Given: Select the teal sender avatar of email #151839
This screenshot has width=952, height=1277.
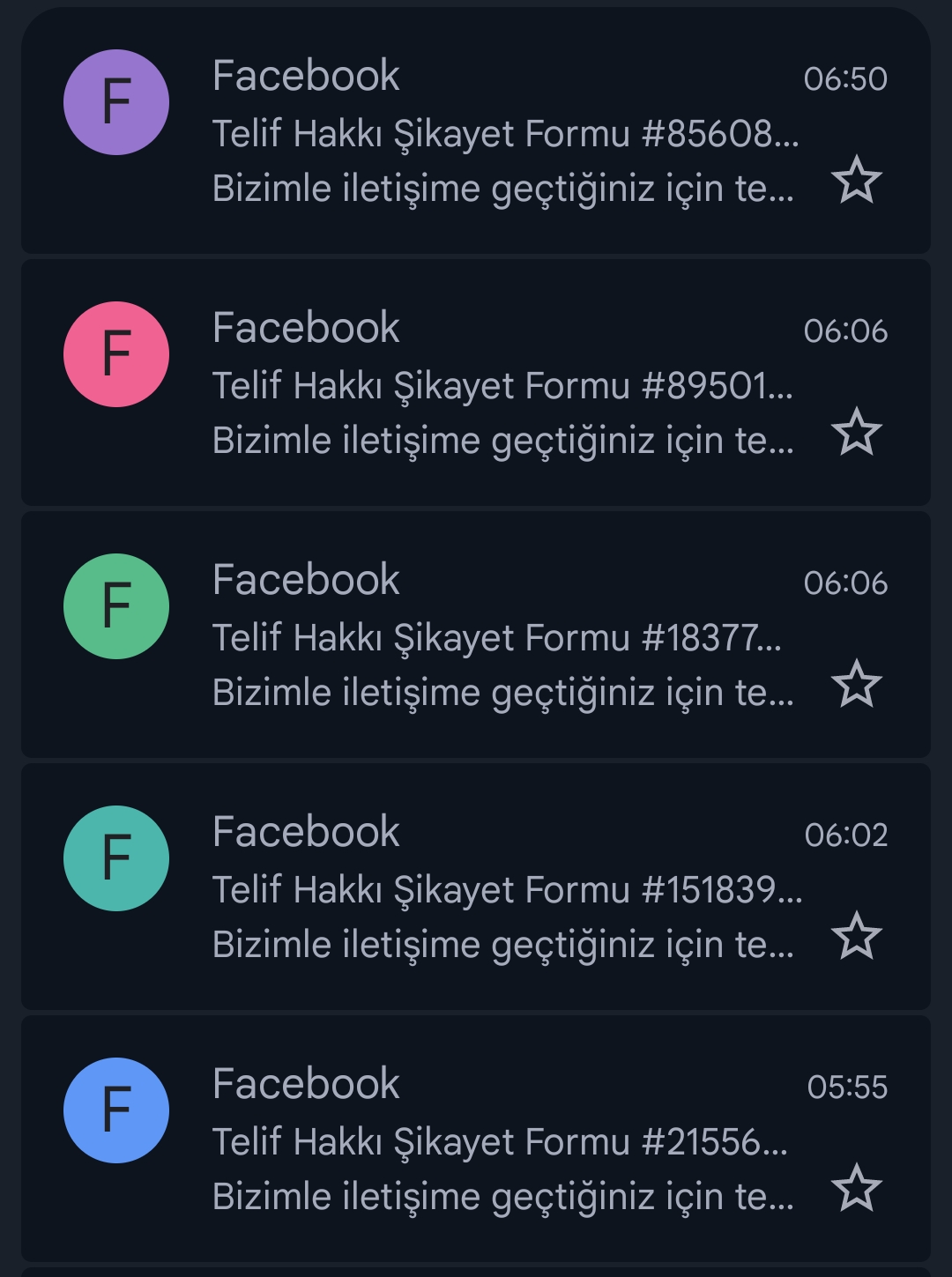Looking at the screenshot, I should click(x=116, y=858).
